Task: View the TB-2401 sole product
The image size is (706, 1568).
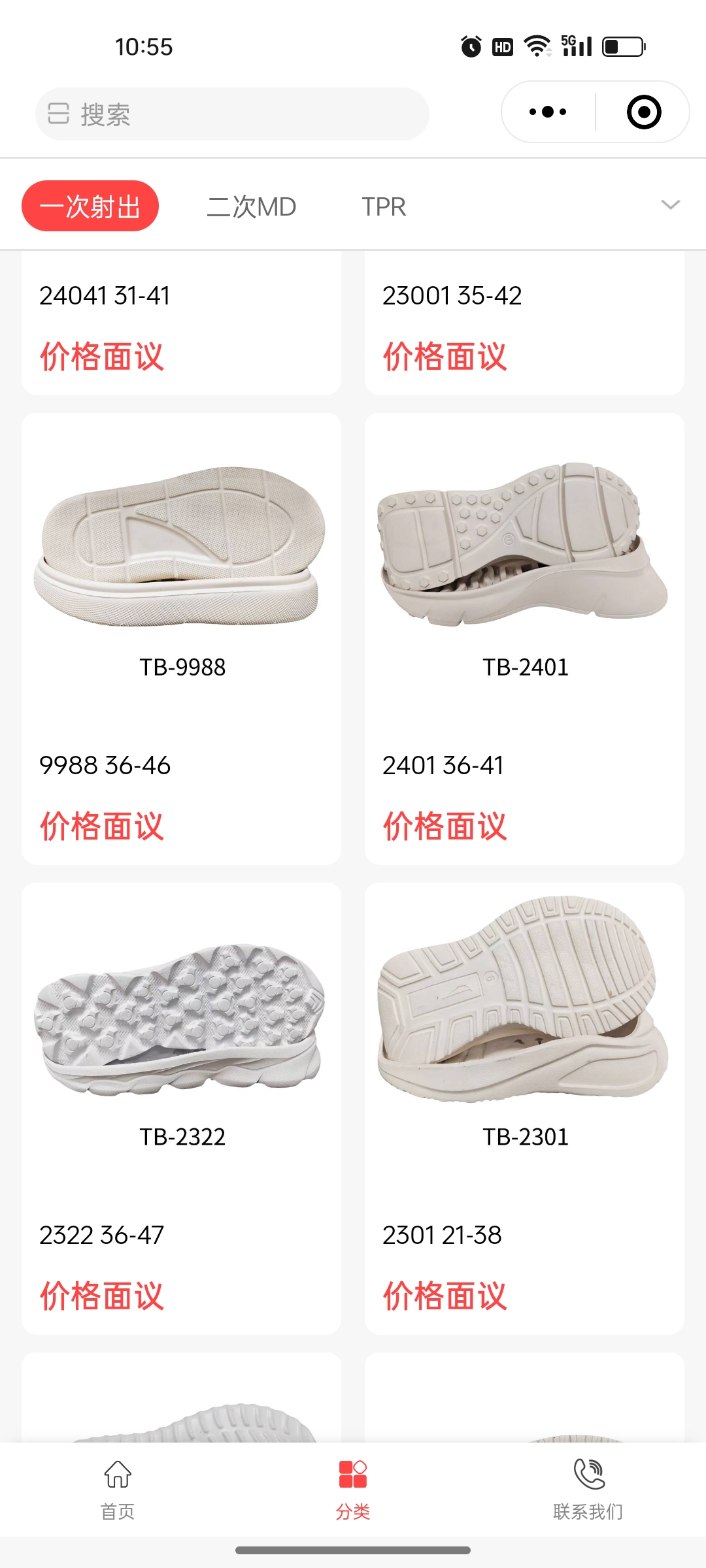Action: tap(524, 637)
